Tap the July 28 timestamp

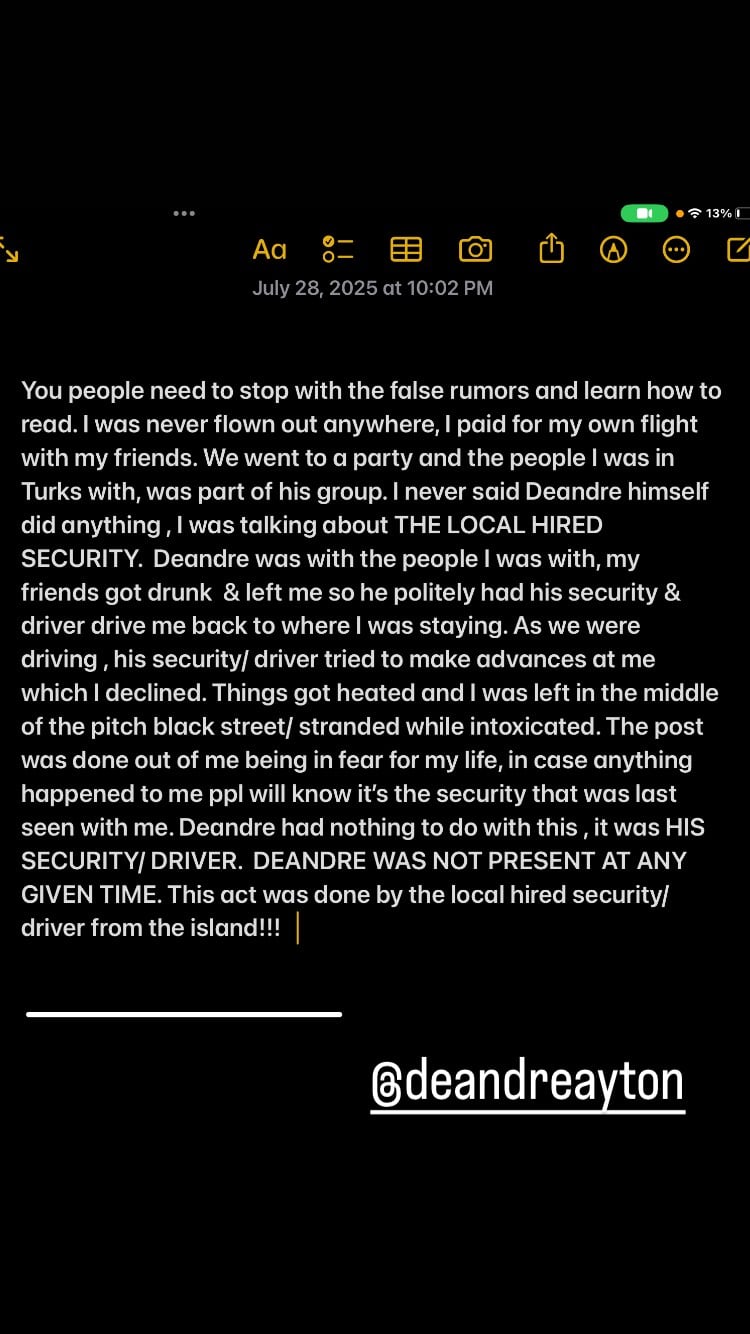373,288
